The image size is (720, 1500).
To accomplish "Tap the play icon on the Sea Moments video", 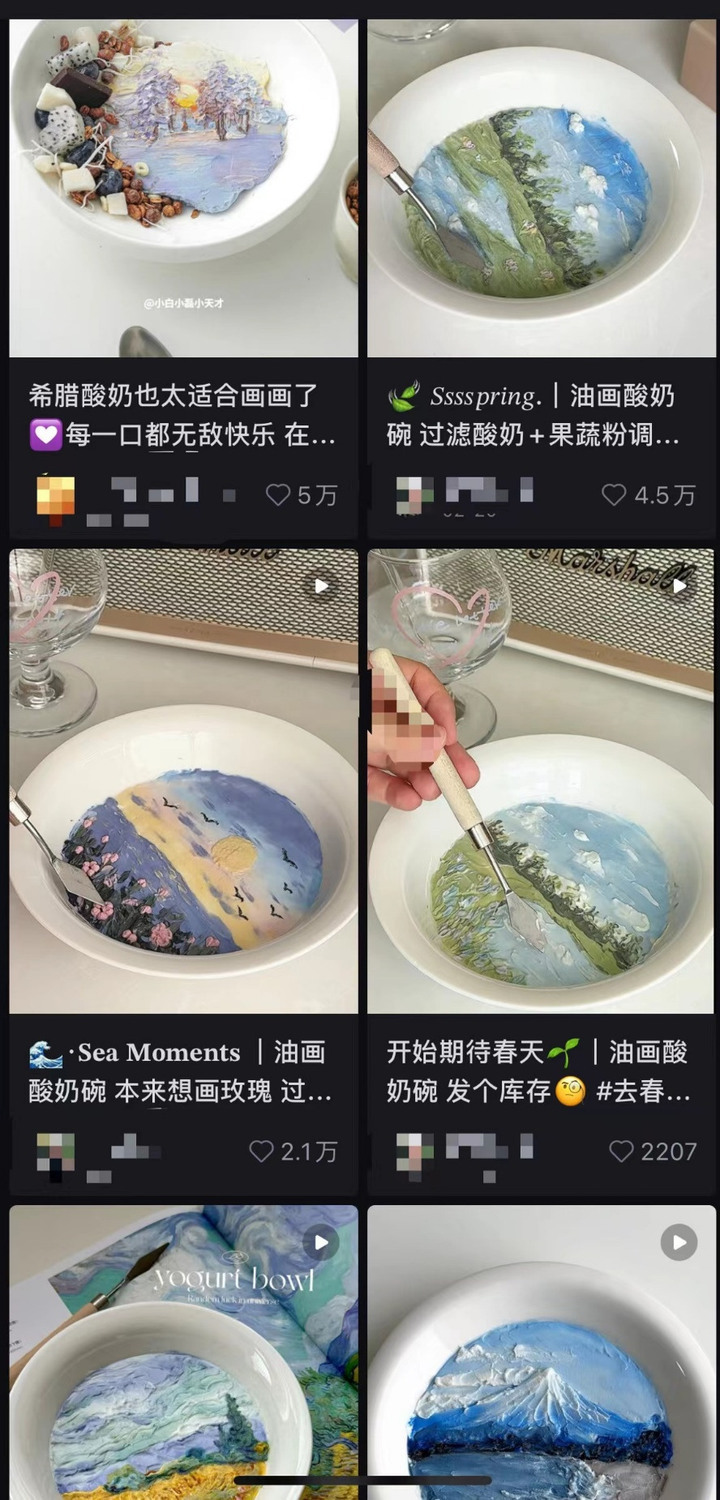I will click(x=320, y=586).
